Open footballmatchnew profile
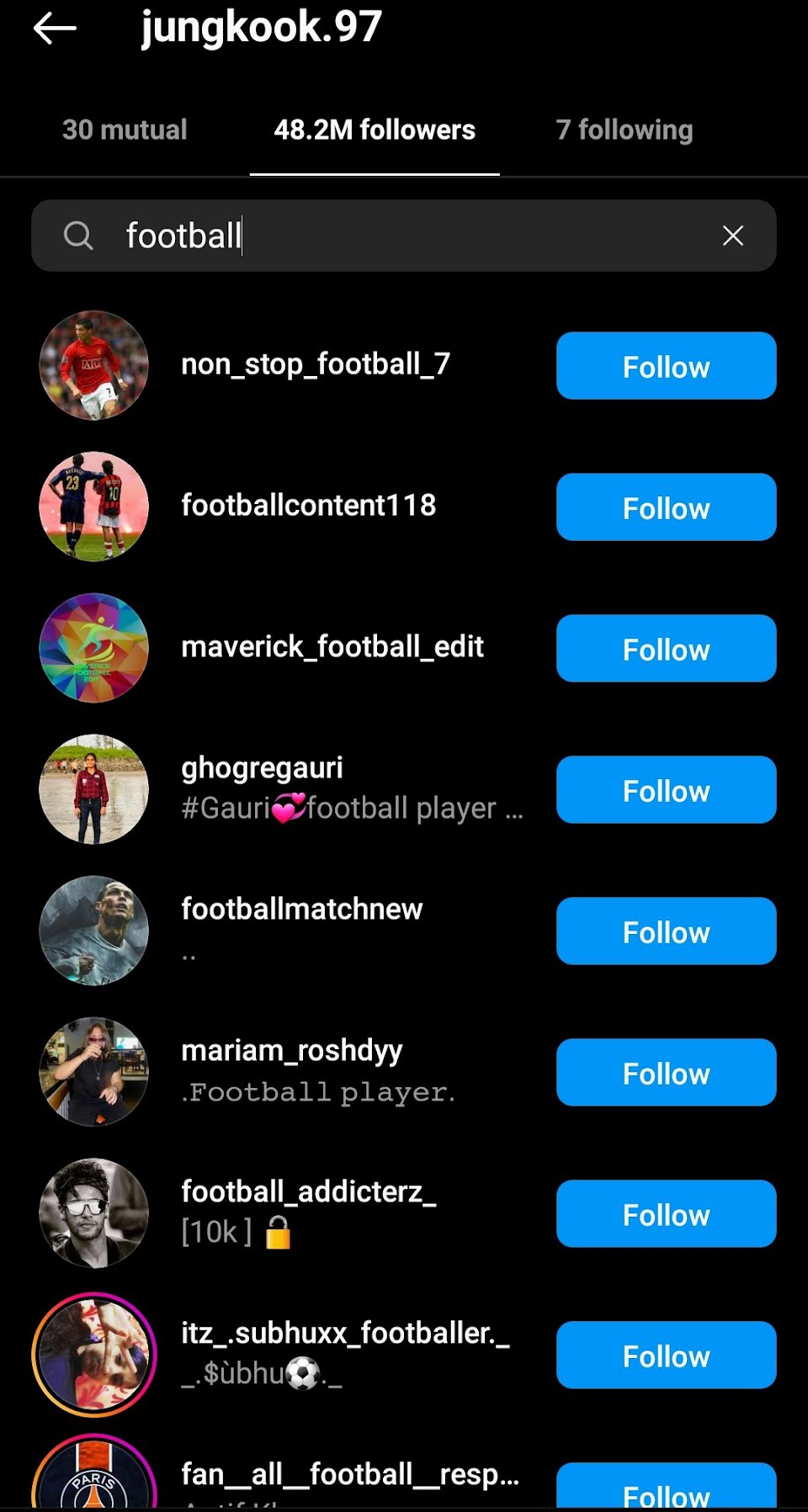This screenshot has height=1512, width=808. click(x=301, y=910)
